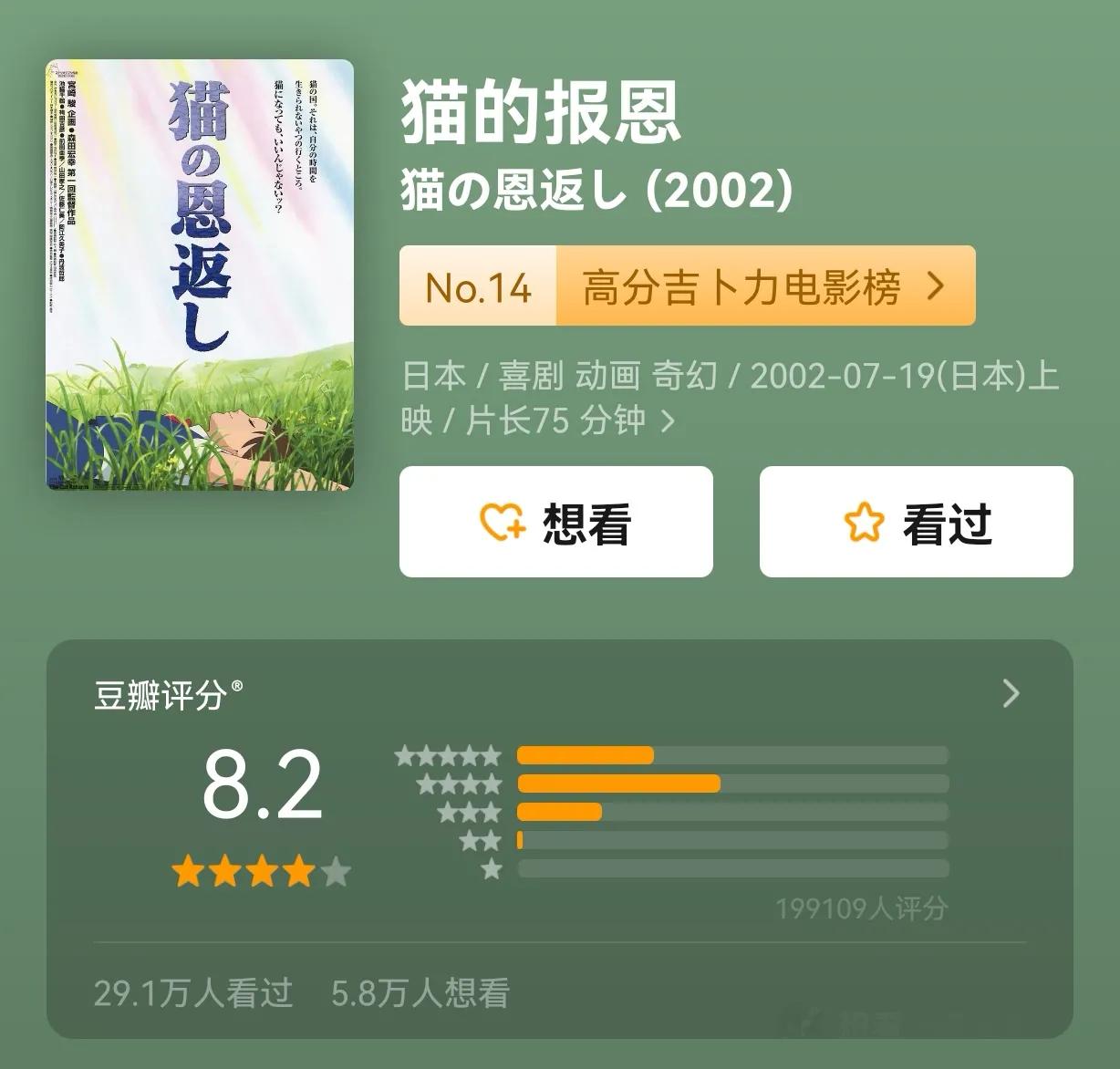Open the 猫的报恩 movie poster
This screenshot has height=1069, width=1120.
pos(200,275)
